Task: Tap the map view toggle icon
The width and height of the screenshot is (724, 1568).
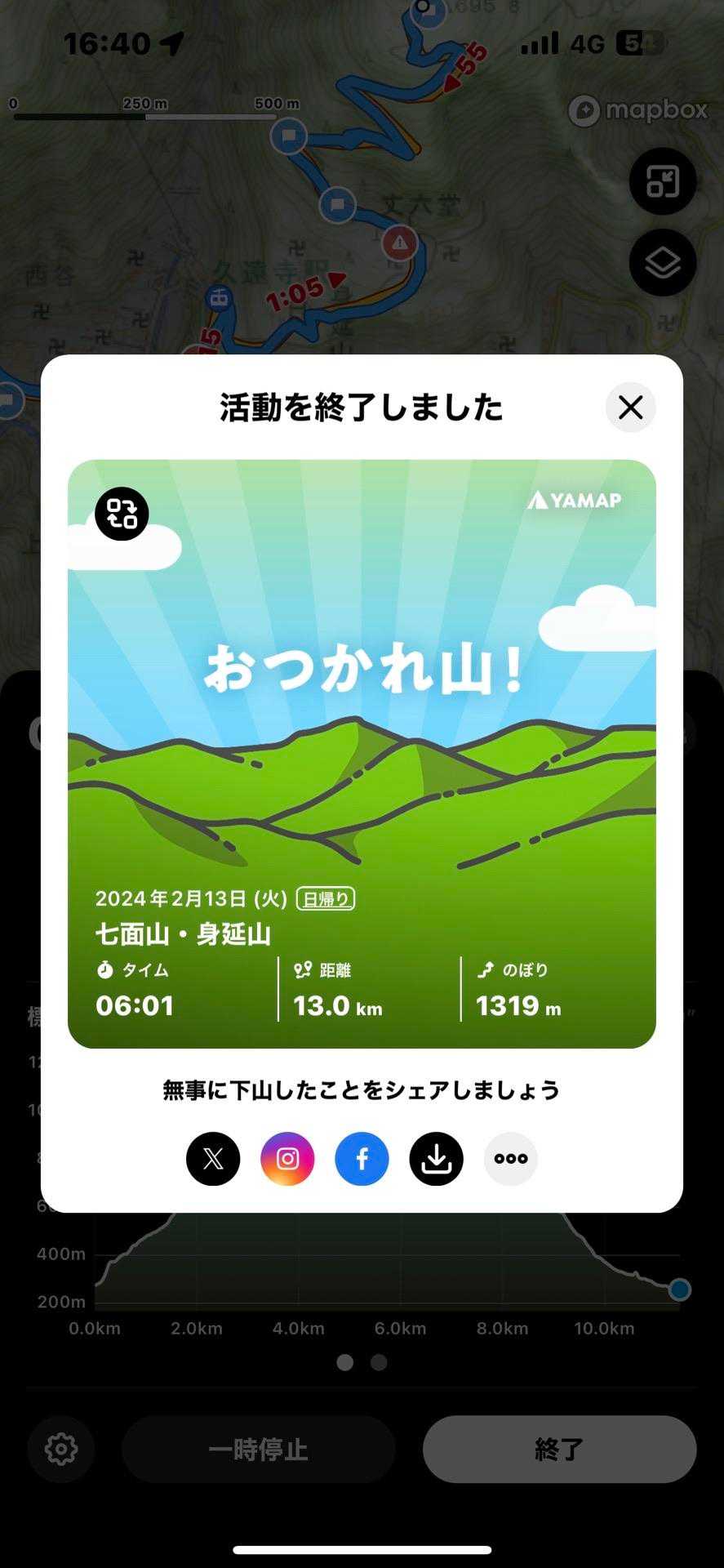Action: click(662, 181)
